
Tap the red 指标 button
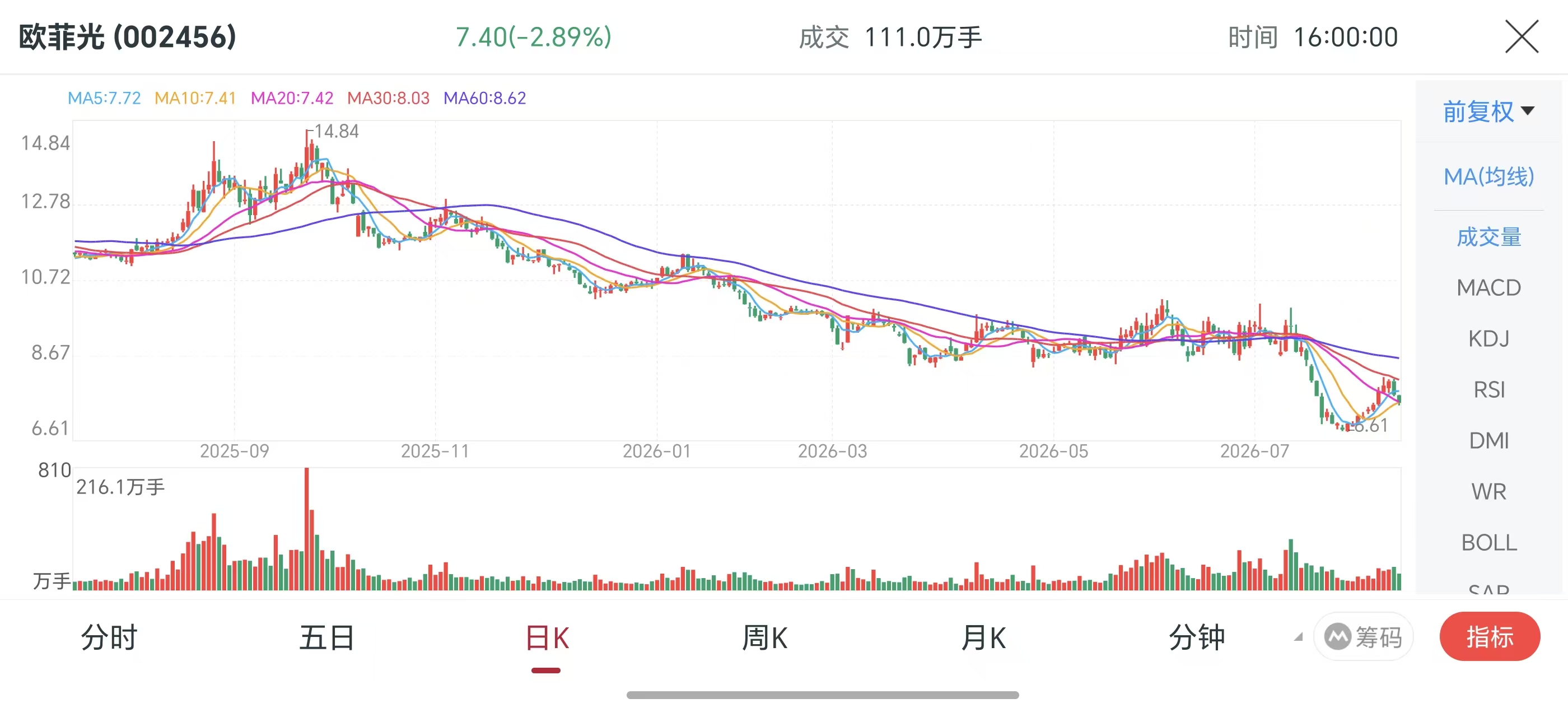pyautogui.click(x=1490, y=637)
